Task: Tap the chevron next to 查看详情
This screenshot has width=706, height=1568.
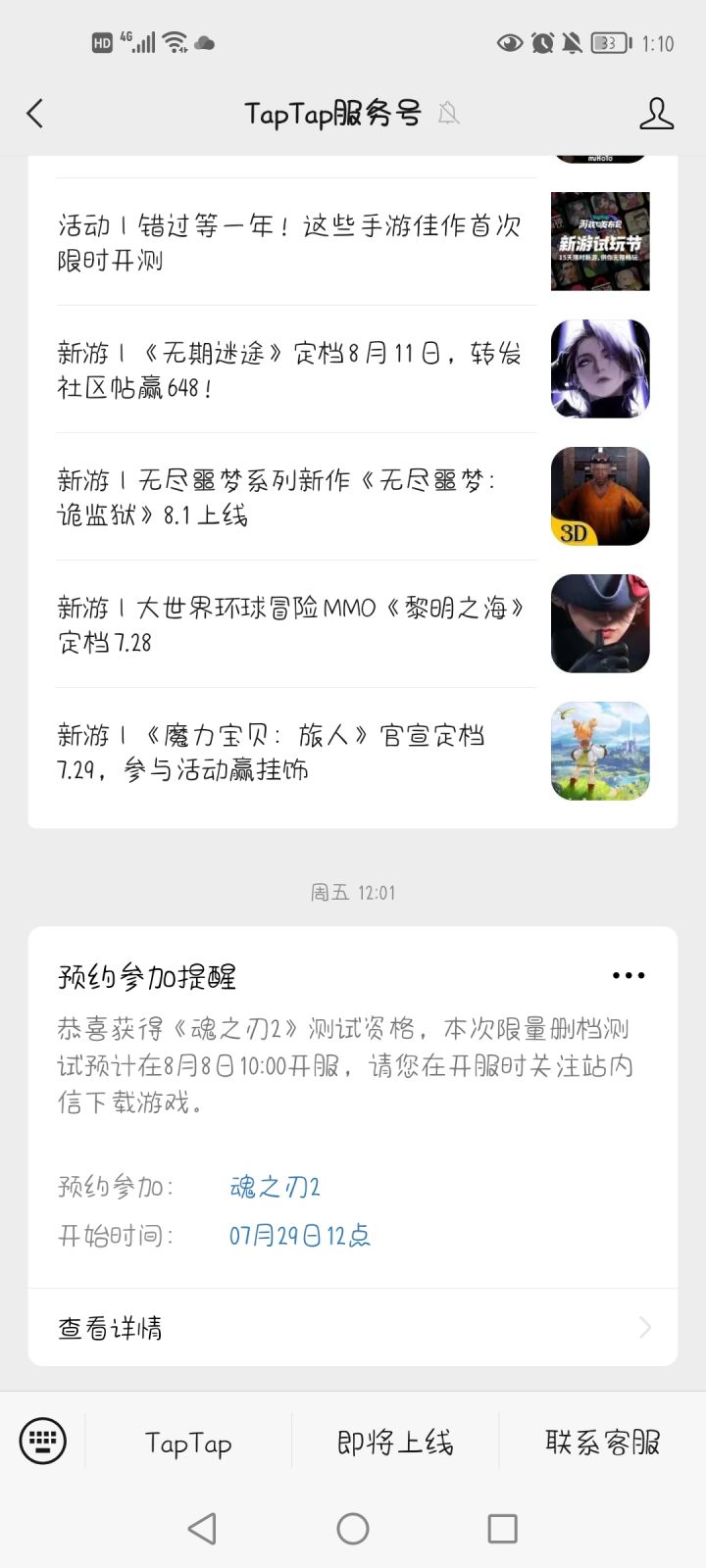Action: tap(644, 1327)
